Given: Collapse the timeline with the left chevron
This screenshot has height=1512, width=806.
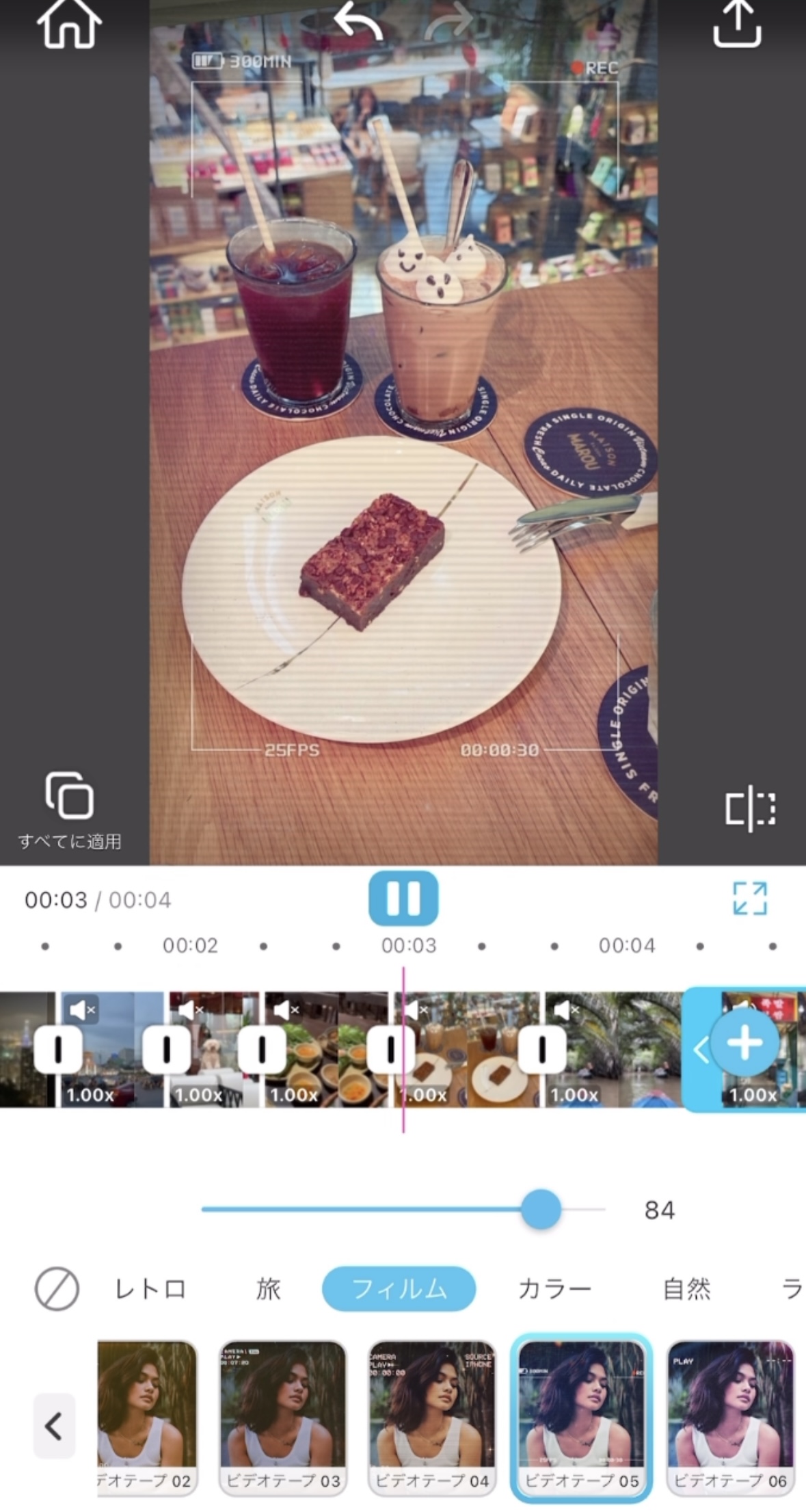Looking at the screenshot, I should (700, 1049).
